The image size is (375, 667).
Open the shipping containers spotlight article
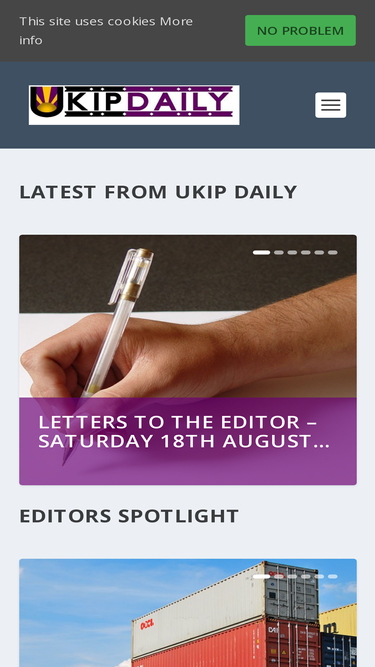tap(188, 613)
